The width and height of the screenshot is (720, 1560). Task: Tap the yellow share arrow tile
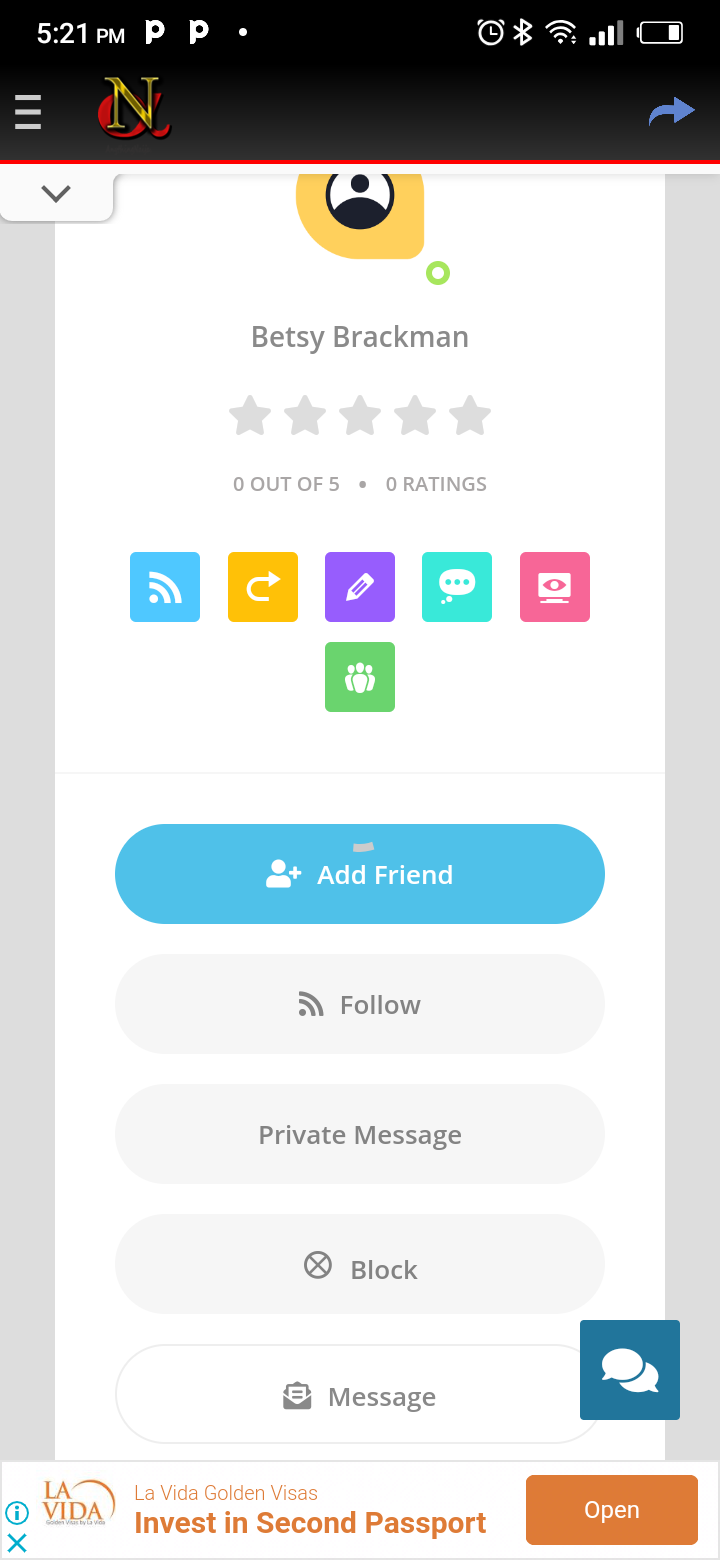263,587
